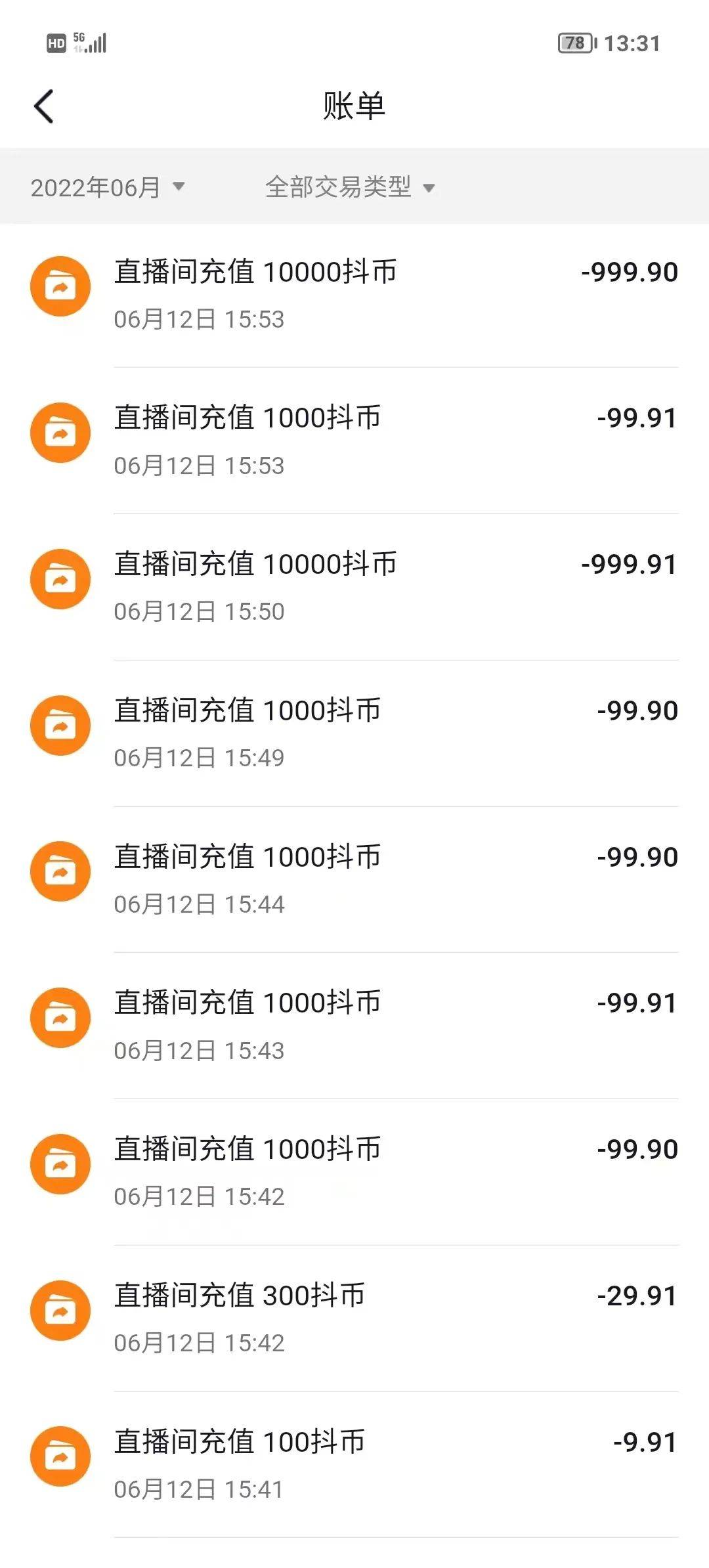Open the -99.91 recharge at 15:53
The height and width of the screenshot is (1568, 709).
tap(354, 441)
